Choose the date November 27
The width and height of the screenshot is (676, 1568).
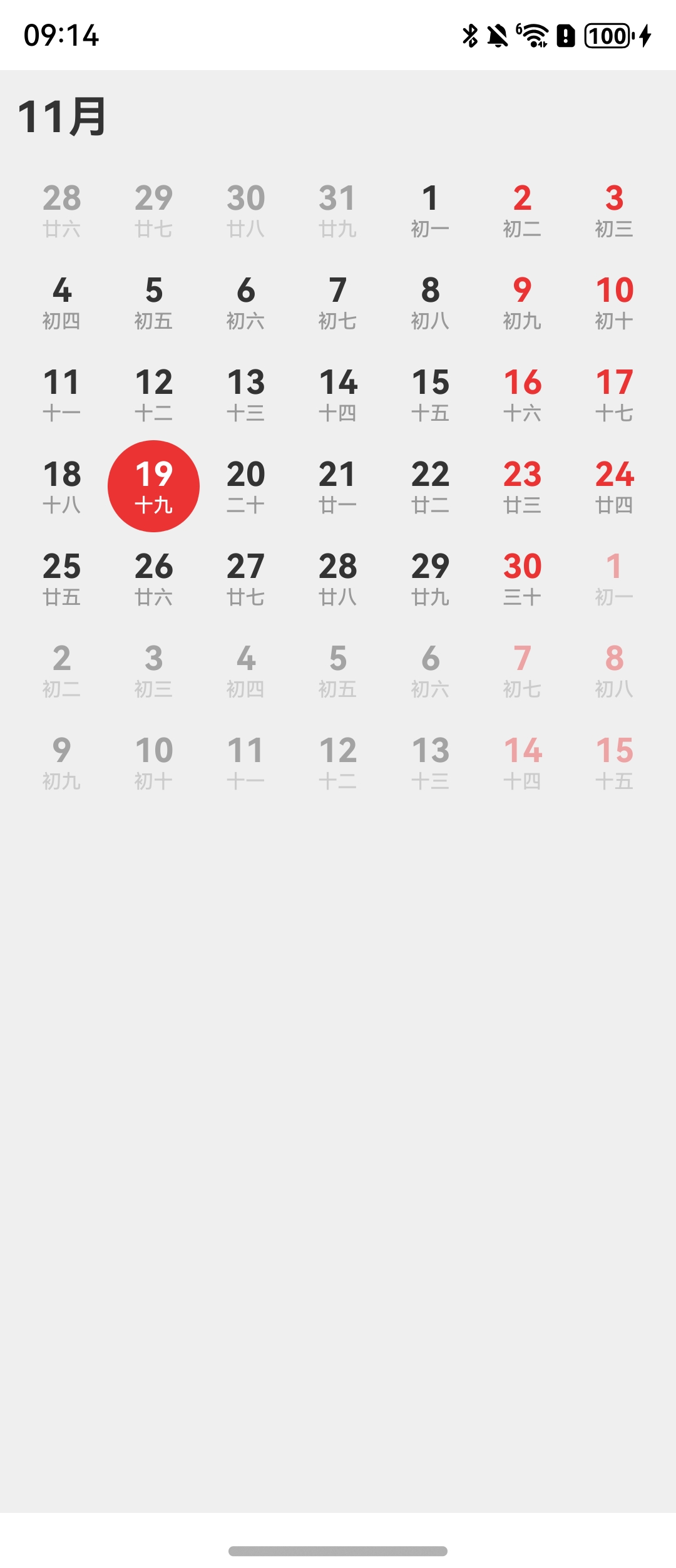pyautogui.click(x=245, y=578)
